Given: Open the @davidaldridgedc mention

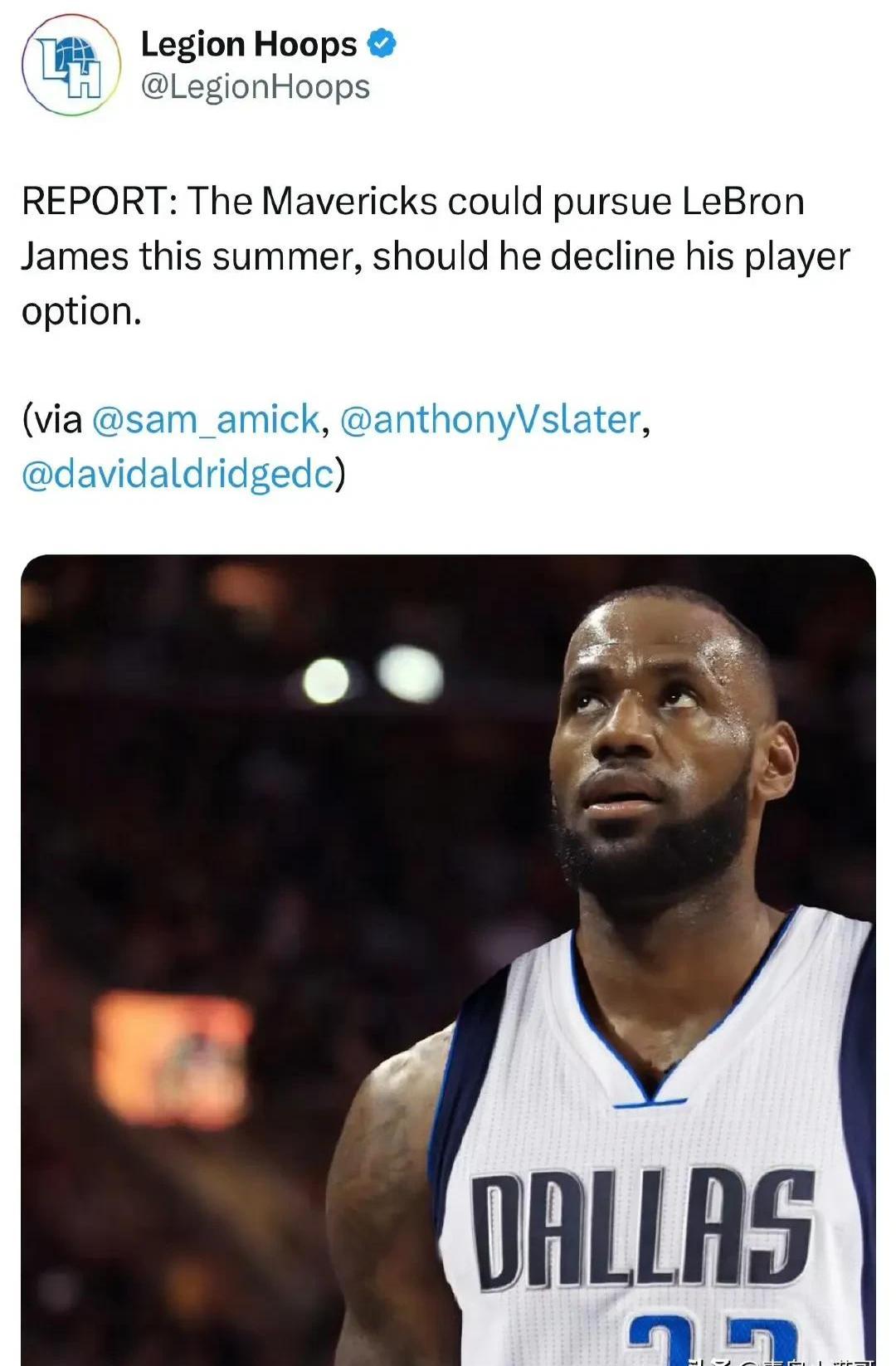Looking at the screenshot, I should [x=178, y=474].
